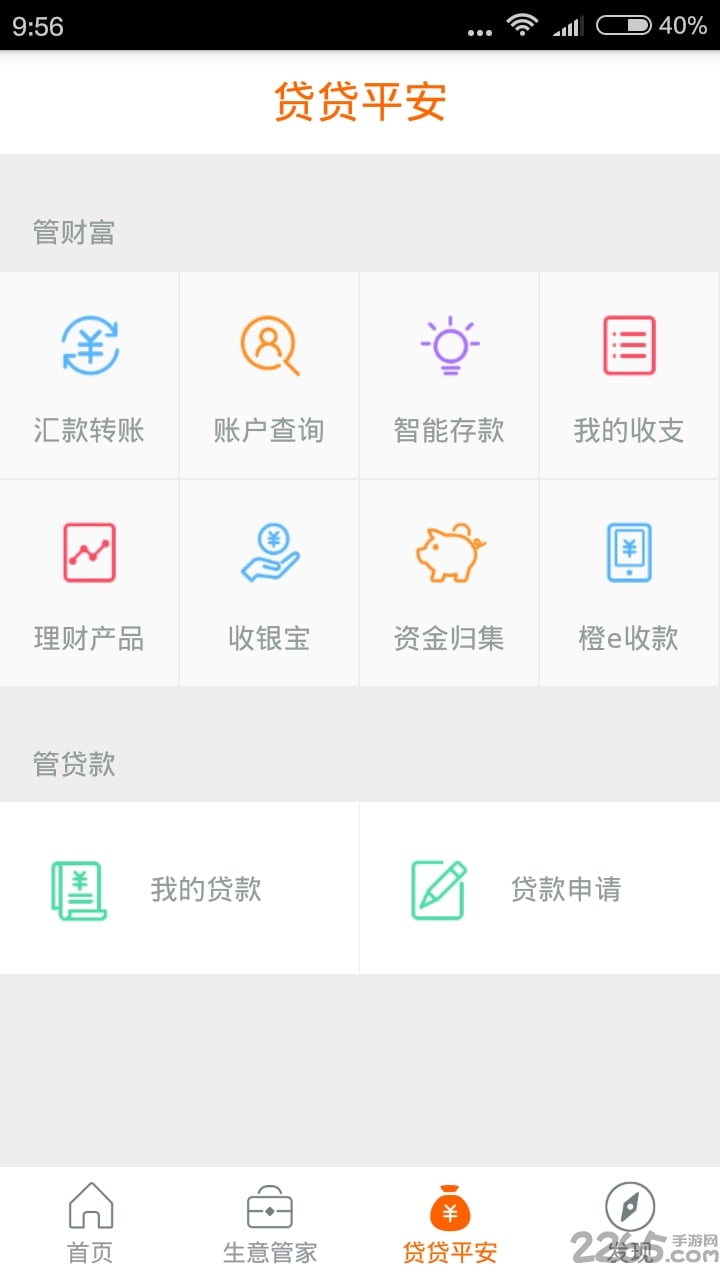Click the 管财富 section header
Screen dimensions: 720x1280
pos(73,232)
